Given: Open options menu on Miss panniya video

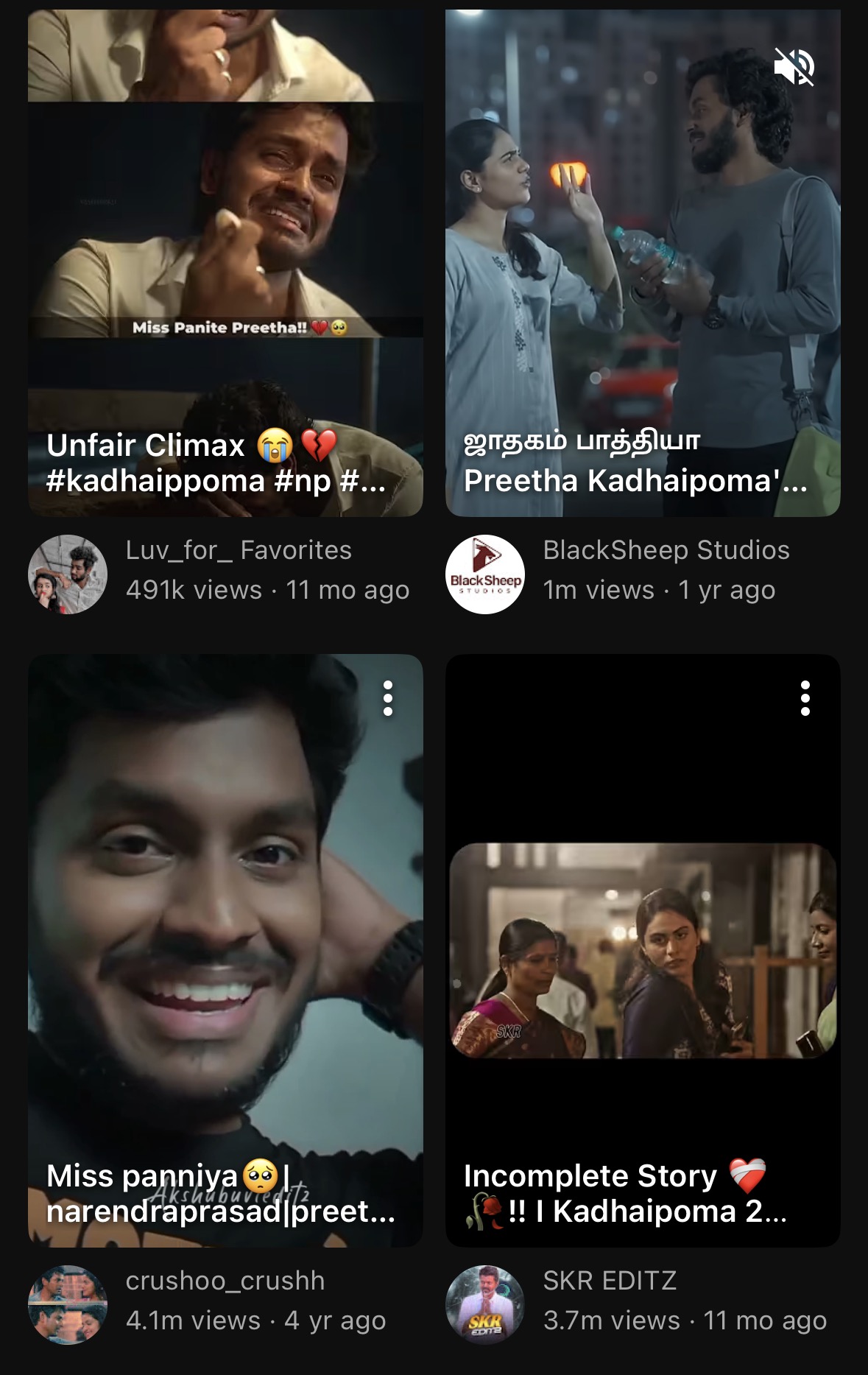Looking at the screenshot, I should point(388,698).
